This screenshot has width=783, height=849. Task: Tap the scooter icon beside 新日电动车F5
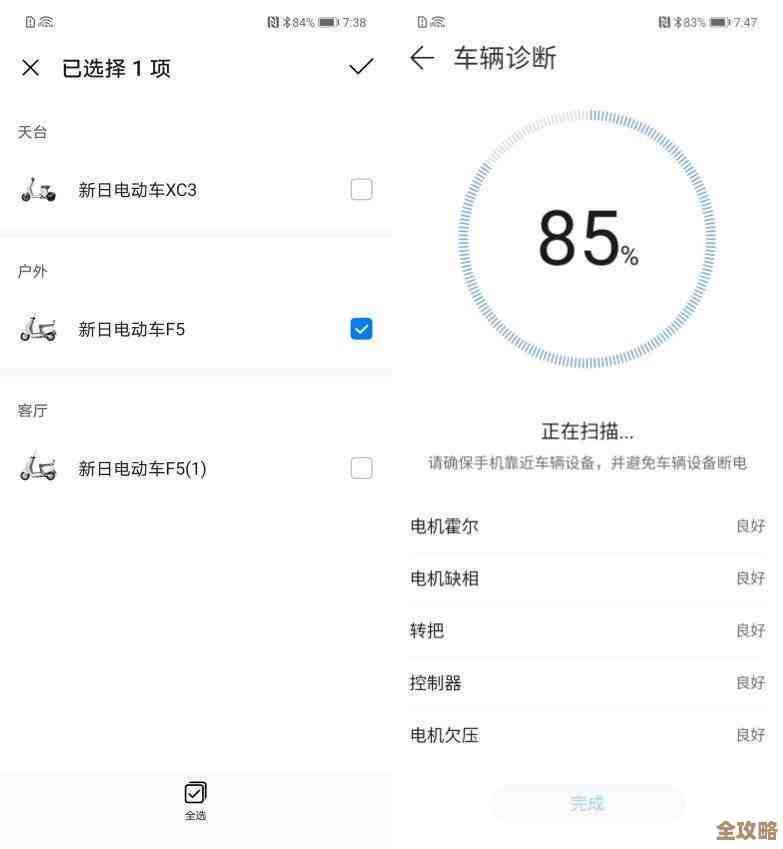pos(37,328)
